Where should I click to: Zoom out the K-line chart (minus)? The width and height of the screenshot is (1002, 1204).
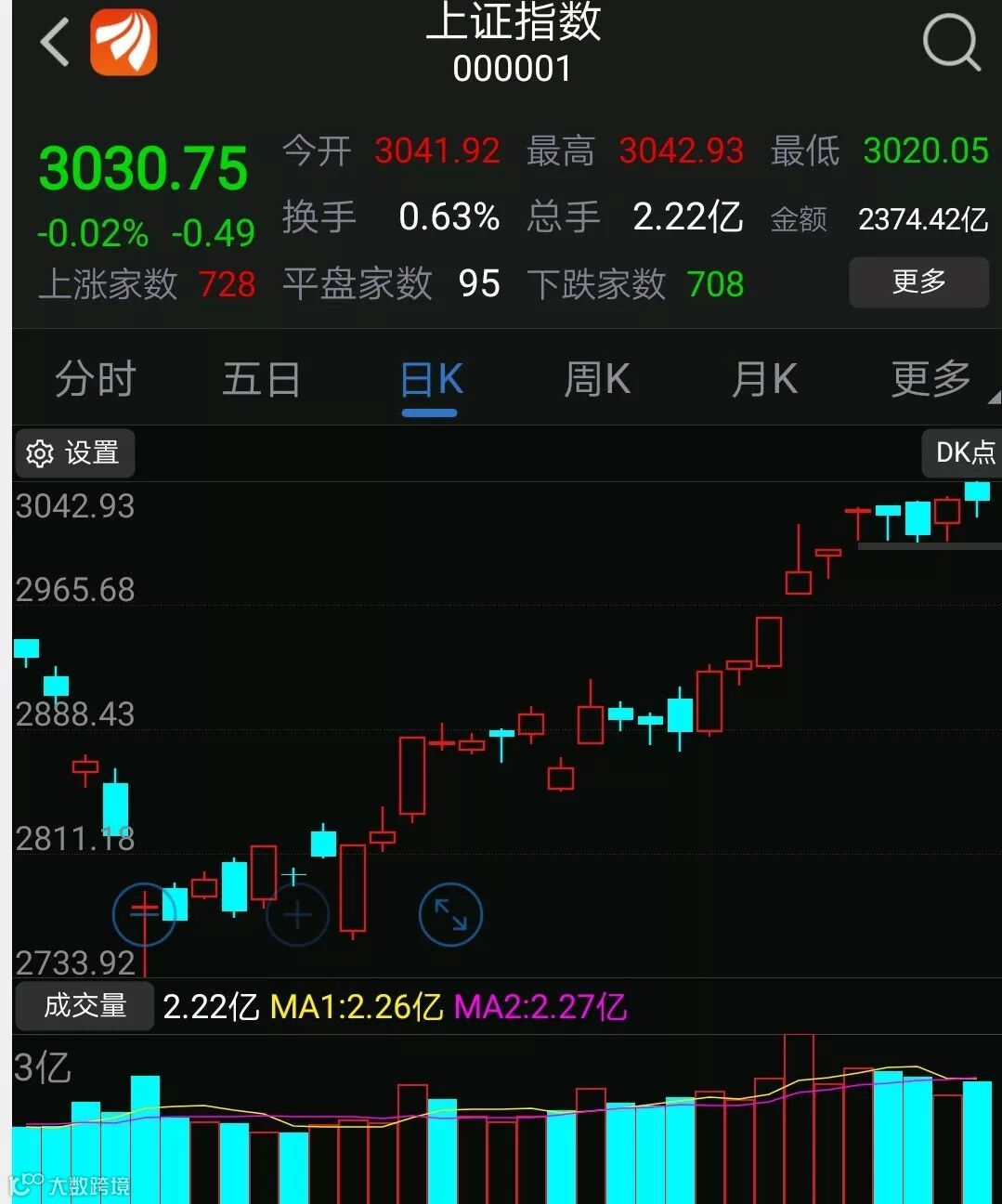(144, 914)
